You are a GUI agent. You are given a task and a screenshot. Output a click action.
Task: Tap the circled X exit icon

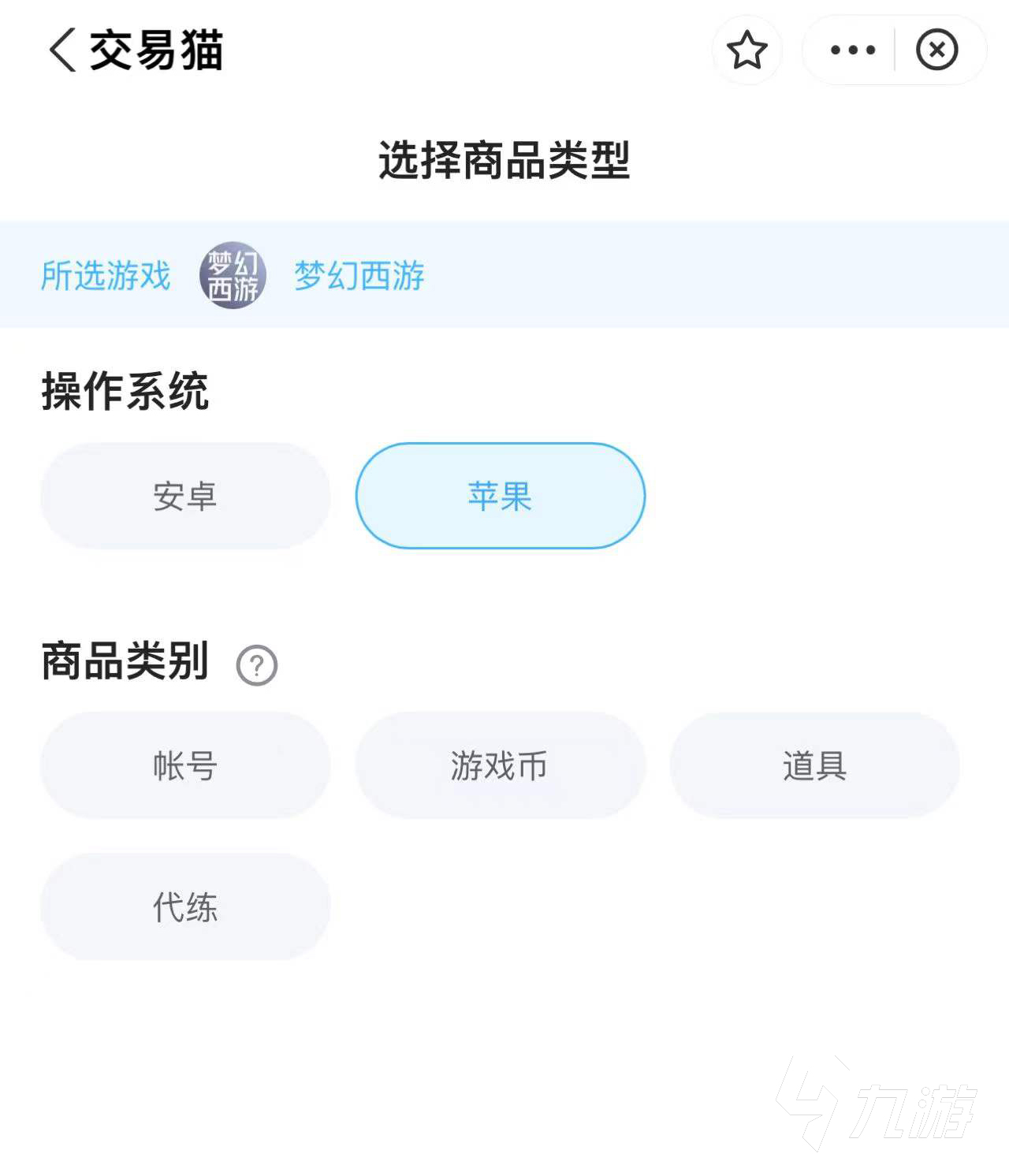(938, 50)
